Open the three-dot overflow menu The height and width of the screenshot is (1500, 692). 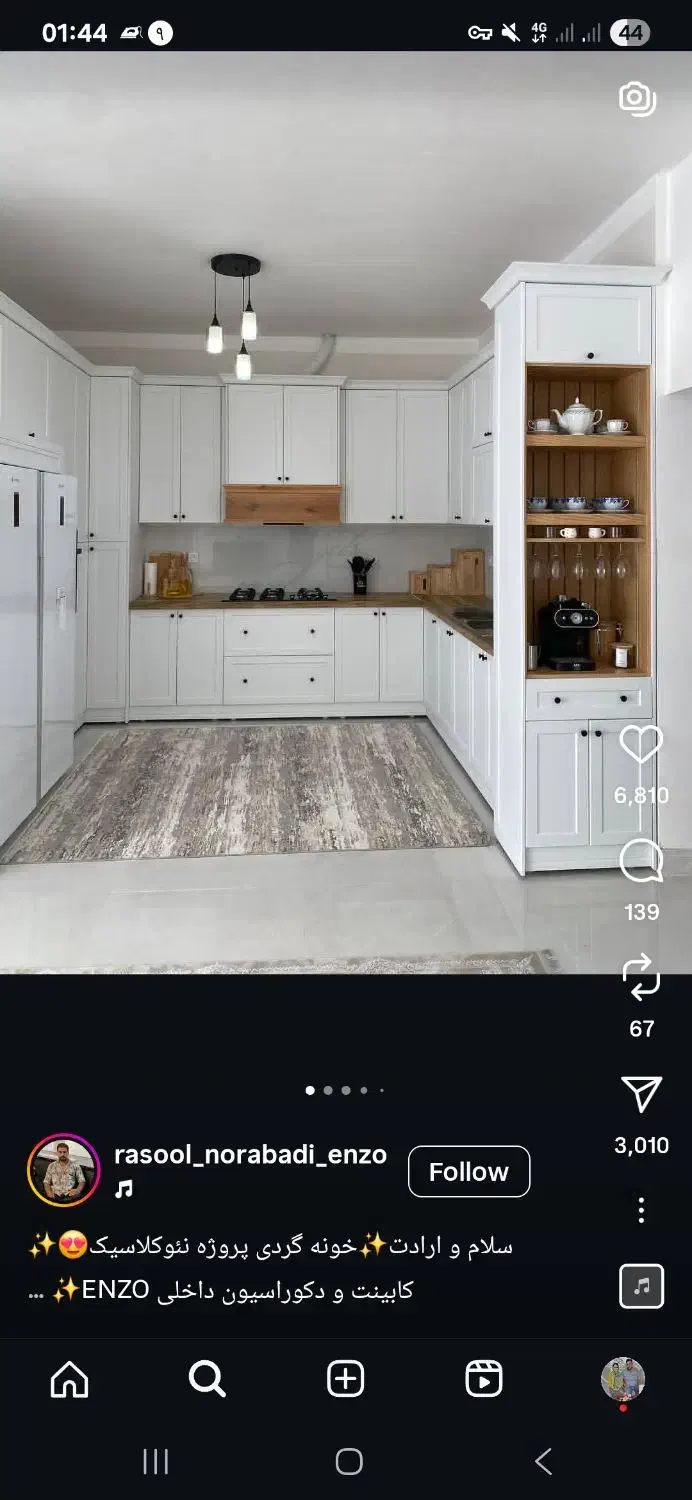pyautogui.click(x=641, y=1210)
